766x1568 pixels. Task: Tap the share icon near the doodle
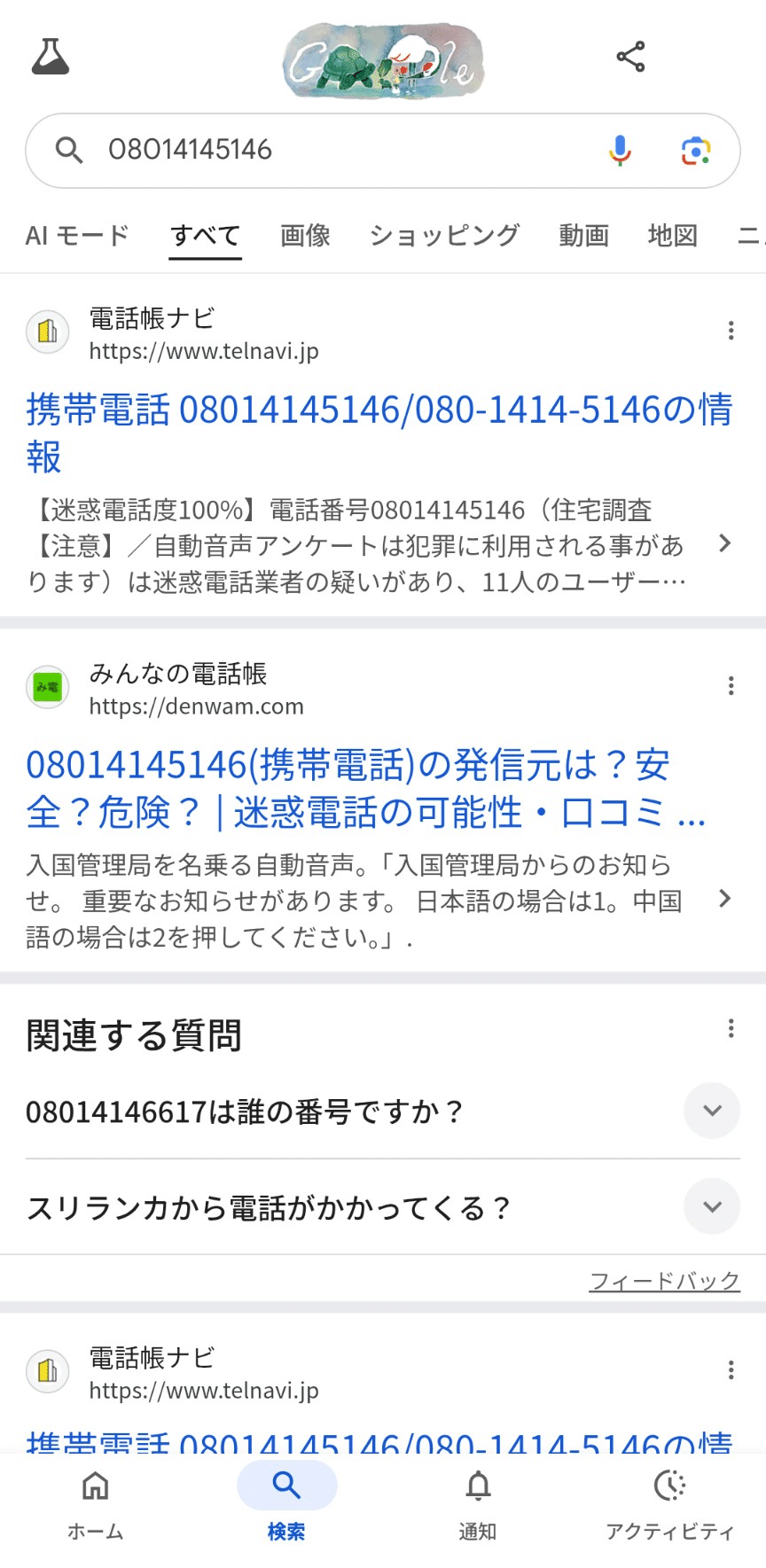click(x=630, y=57)
